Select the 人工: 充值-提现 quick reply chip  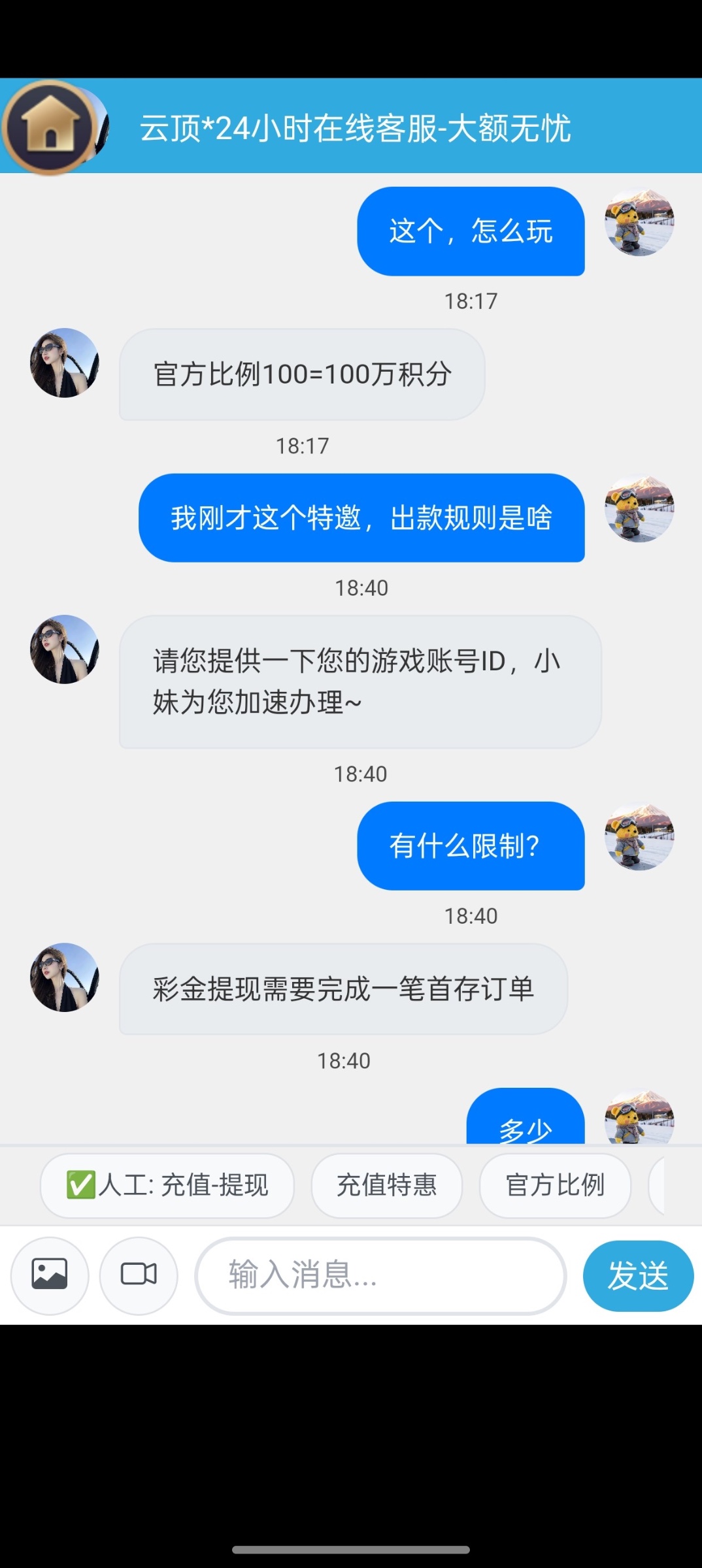tap(167, 1185)
